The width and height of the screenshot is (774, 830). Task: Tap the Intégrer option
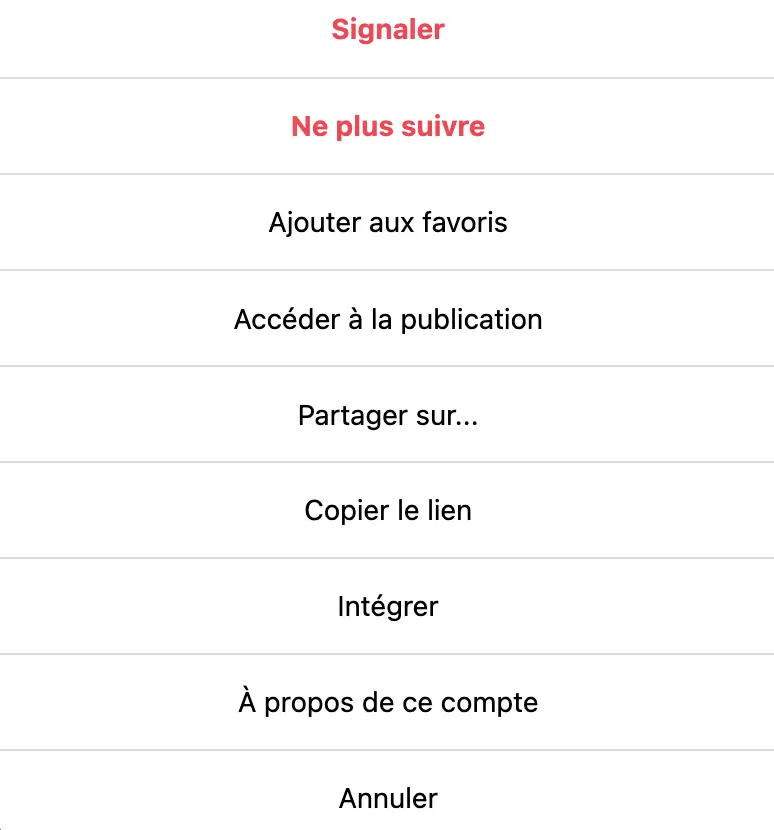point(388,607)
